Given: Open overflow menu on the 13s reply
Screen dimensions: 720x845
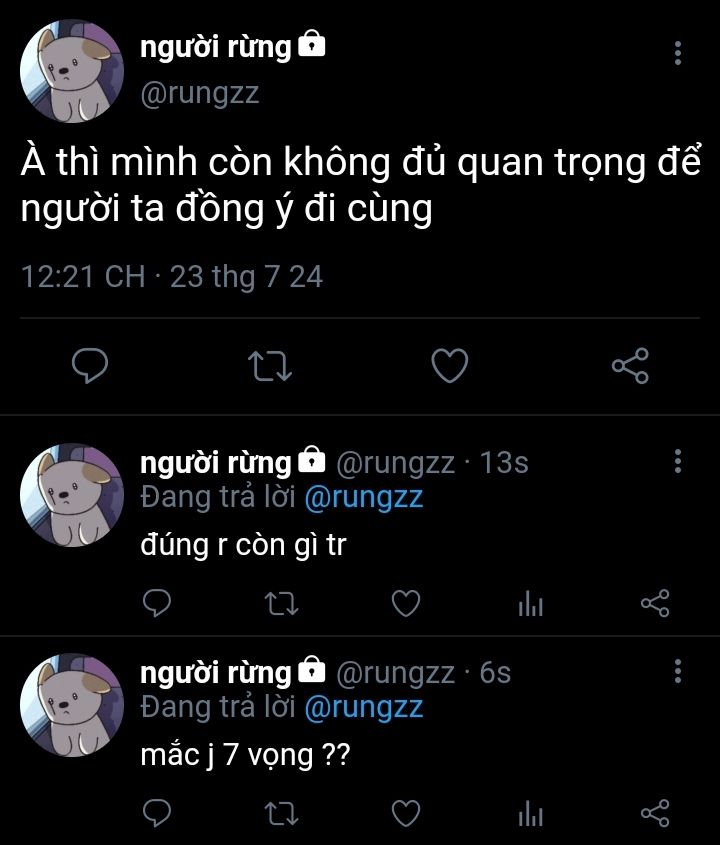Looking at the screenshot, I should pos(677,461).
